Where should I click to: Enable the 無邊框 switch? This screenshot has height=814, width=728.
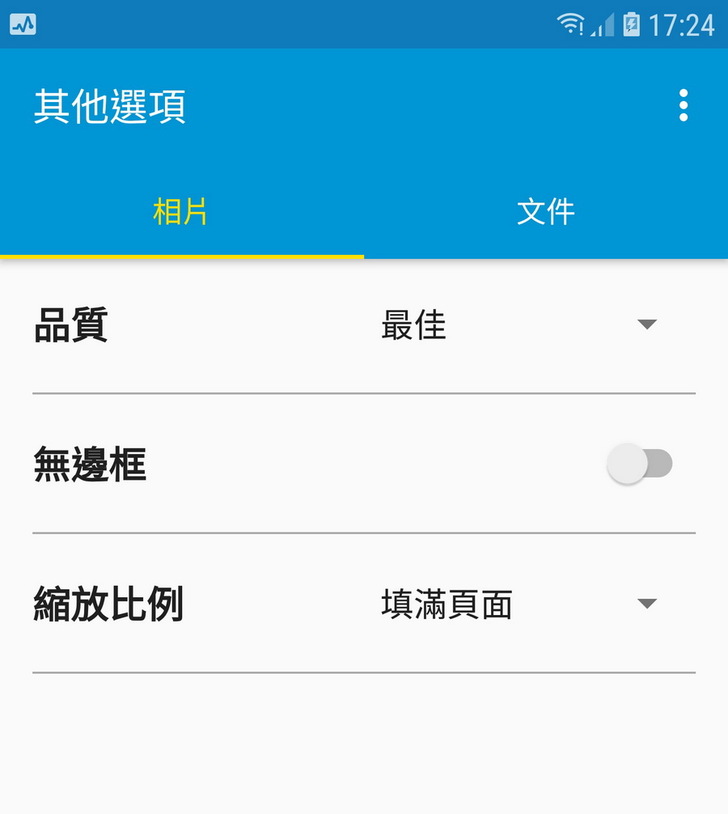(x=640, y=464)
